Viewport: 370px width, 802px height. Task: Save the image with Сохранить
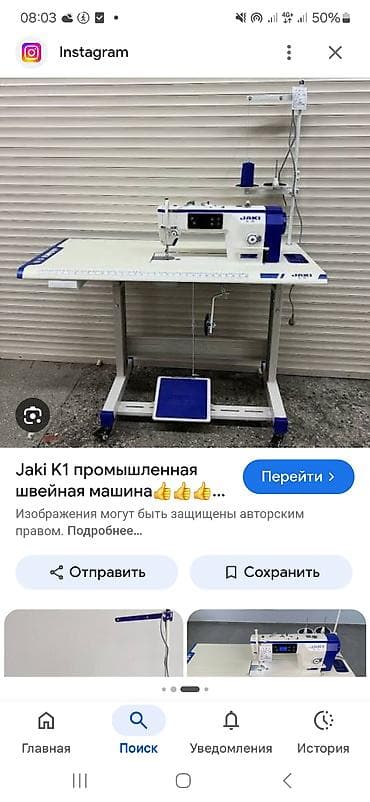[x=271, y=572]
